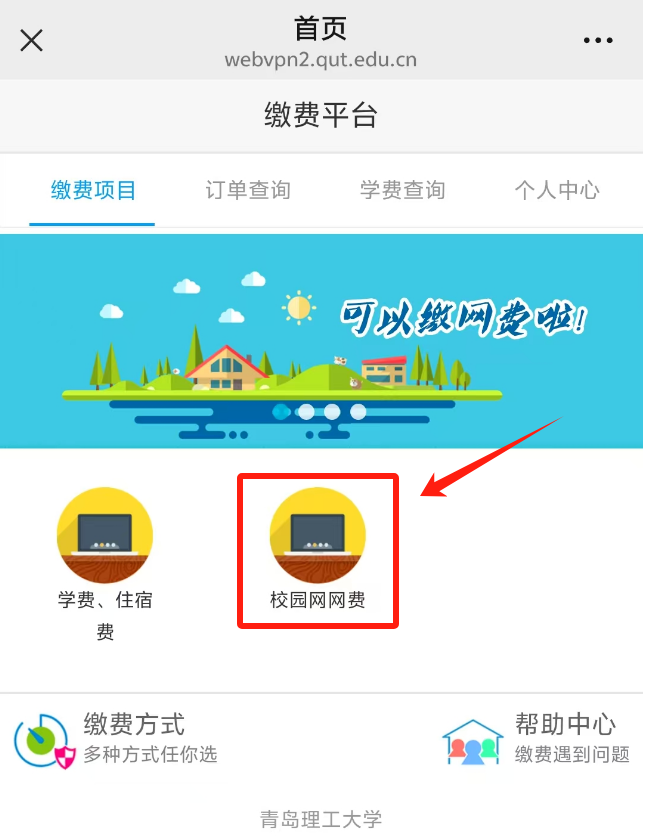Go to the 个人中心 tab
This screenshot has width=647, height=839.
point(557,190)
